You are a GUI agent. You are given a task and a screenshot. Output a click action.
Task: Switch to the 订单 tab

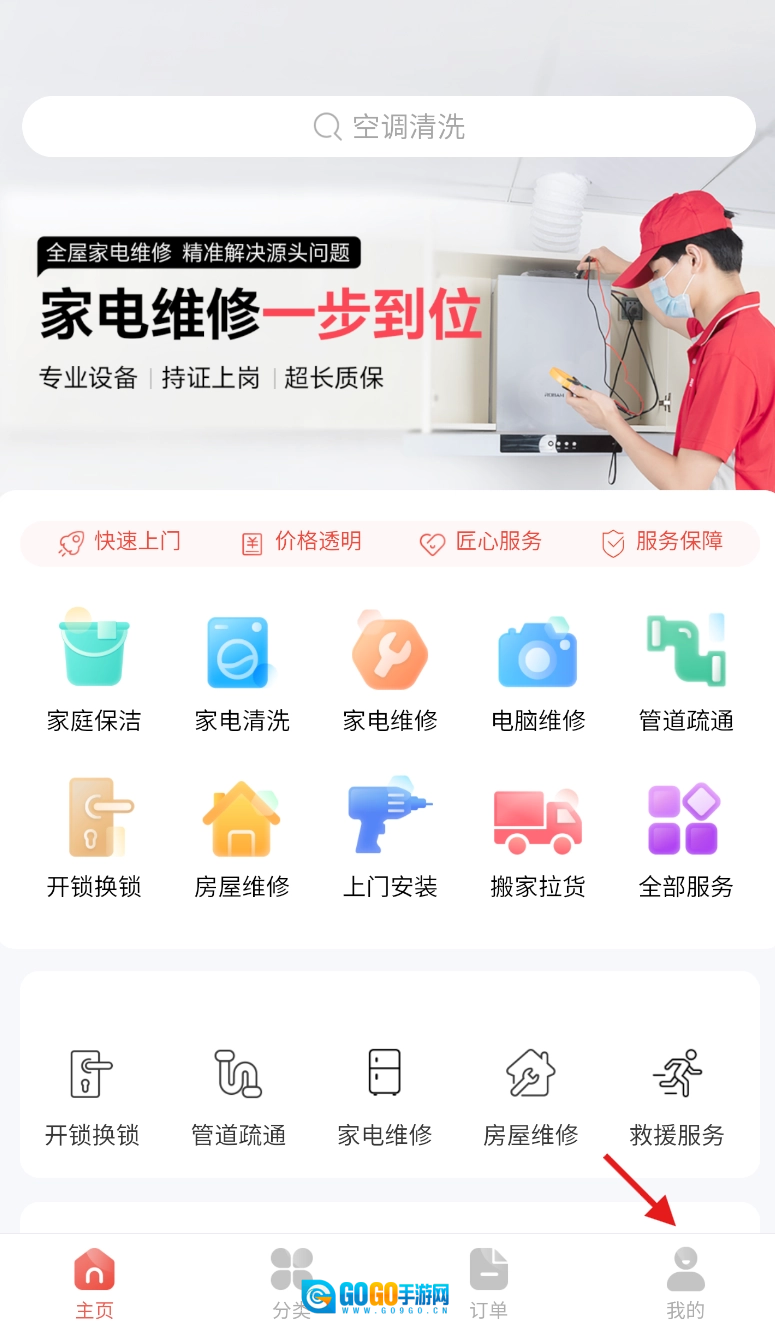pyautogui.click(x=488, y=1282)
